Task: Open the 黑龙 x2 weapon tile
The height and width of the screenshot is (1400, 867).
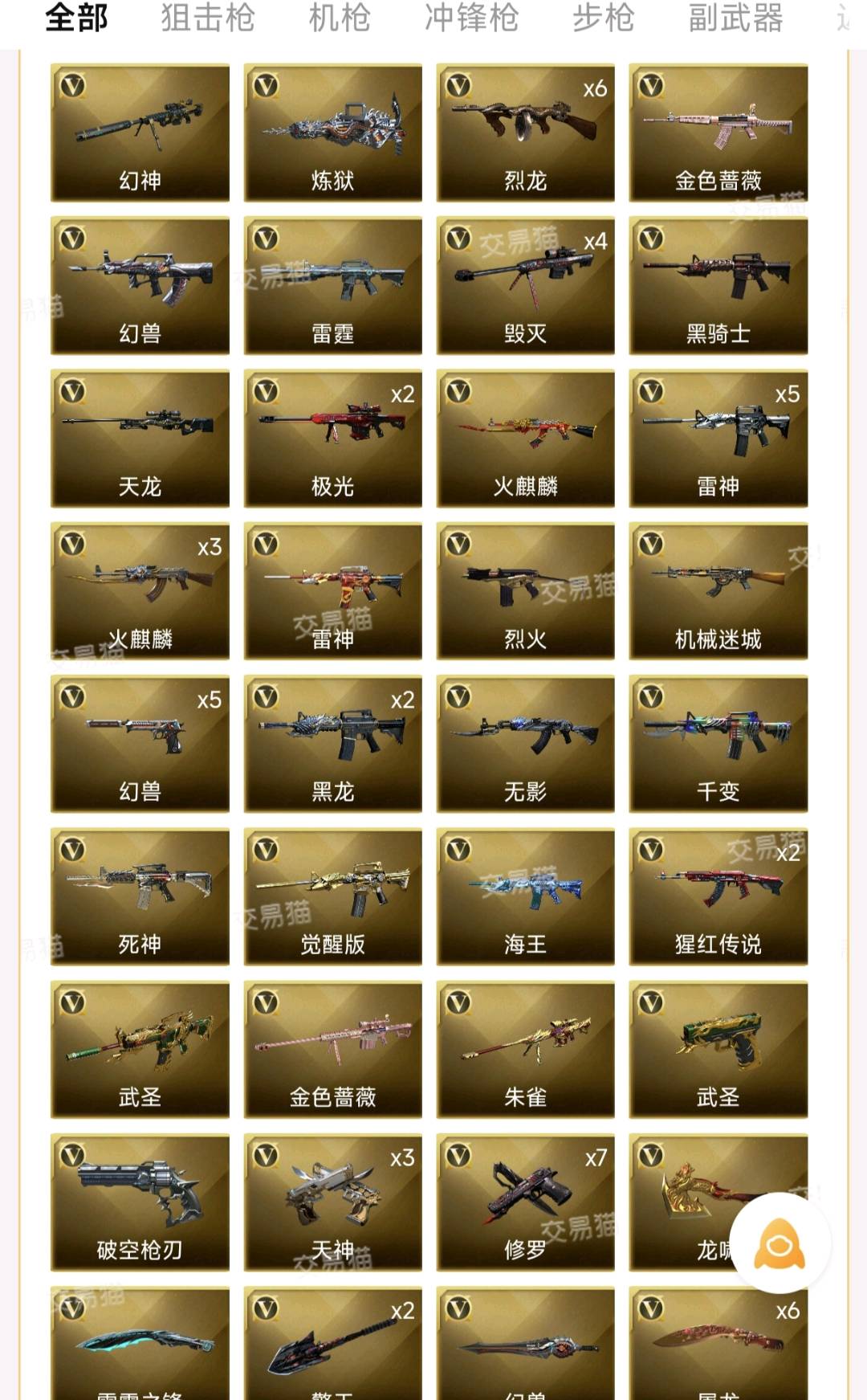Action: 332,744
